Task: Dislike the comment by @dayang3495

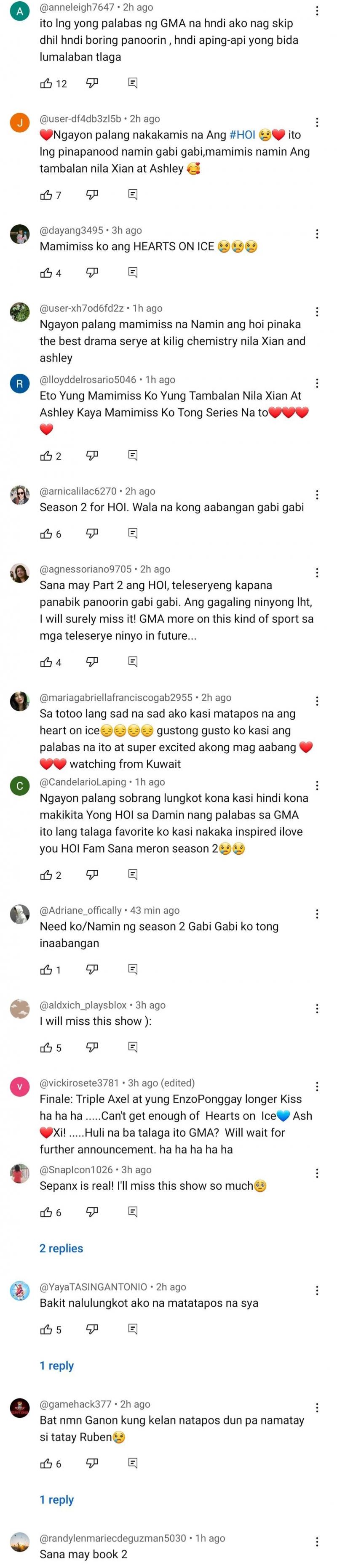Action: [92, 273]
